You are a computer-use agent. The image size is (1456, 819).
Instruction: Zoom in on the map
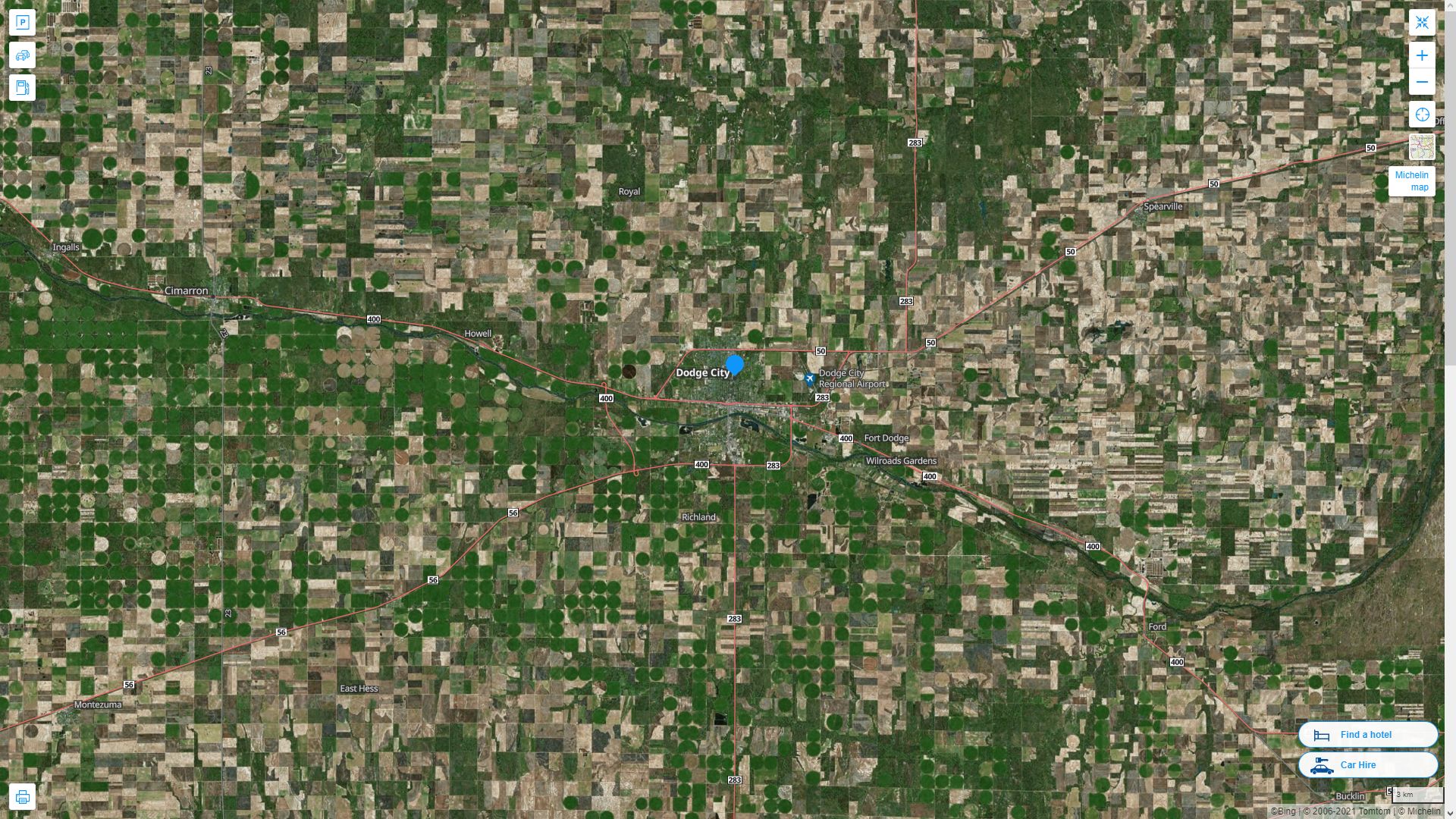pyautogui.click(x=1422, y=55)
